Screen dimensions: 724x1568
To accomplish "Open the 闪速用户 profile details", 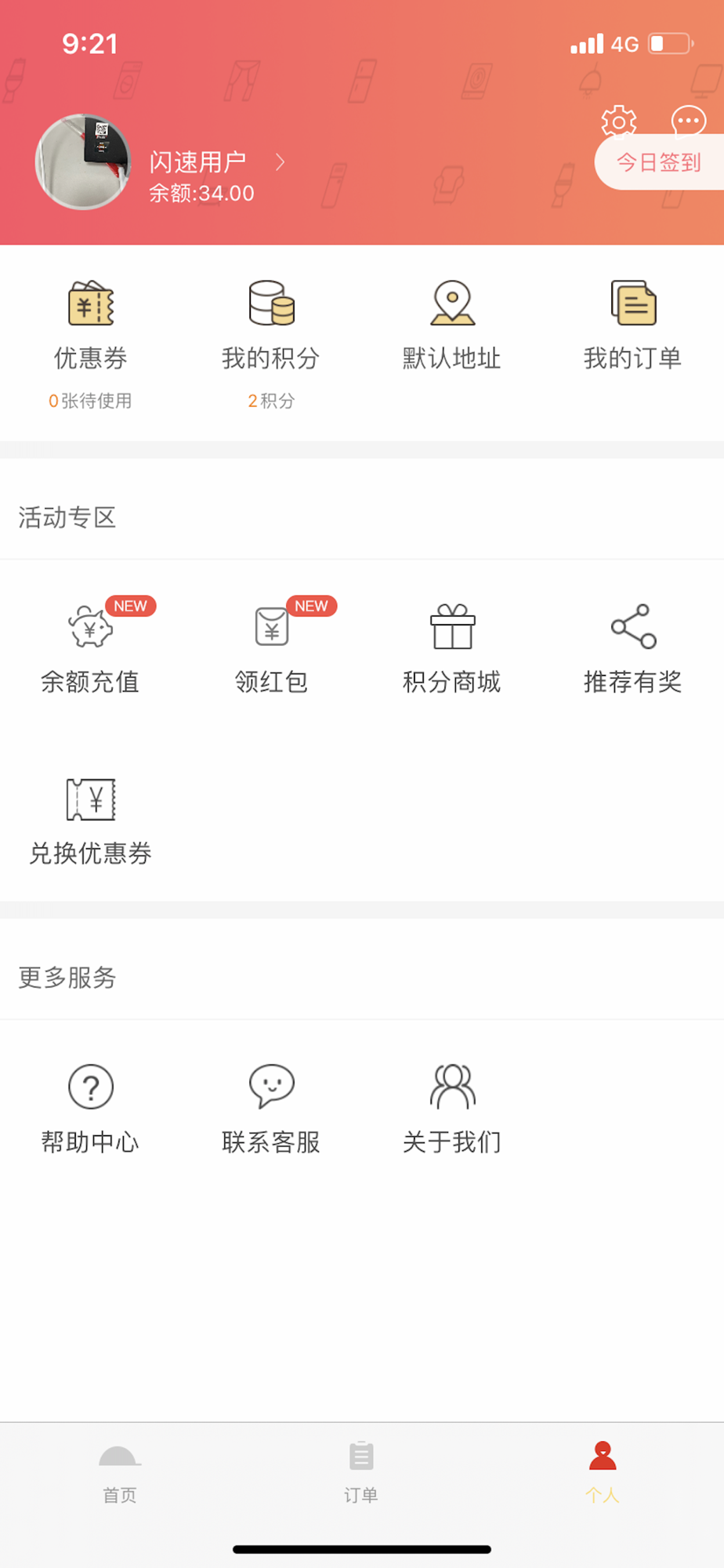I will (217, 162).
